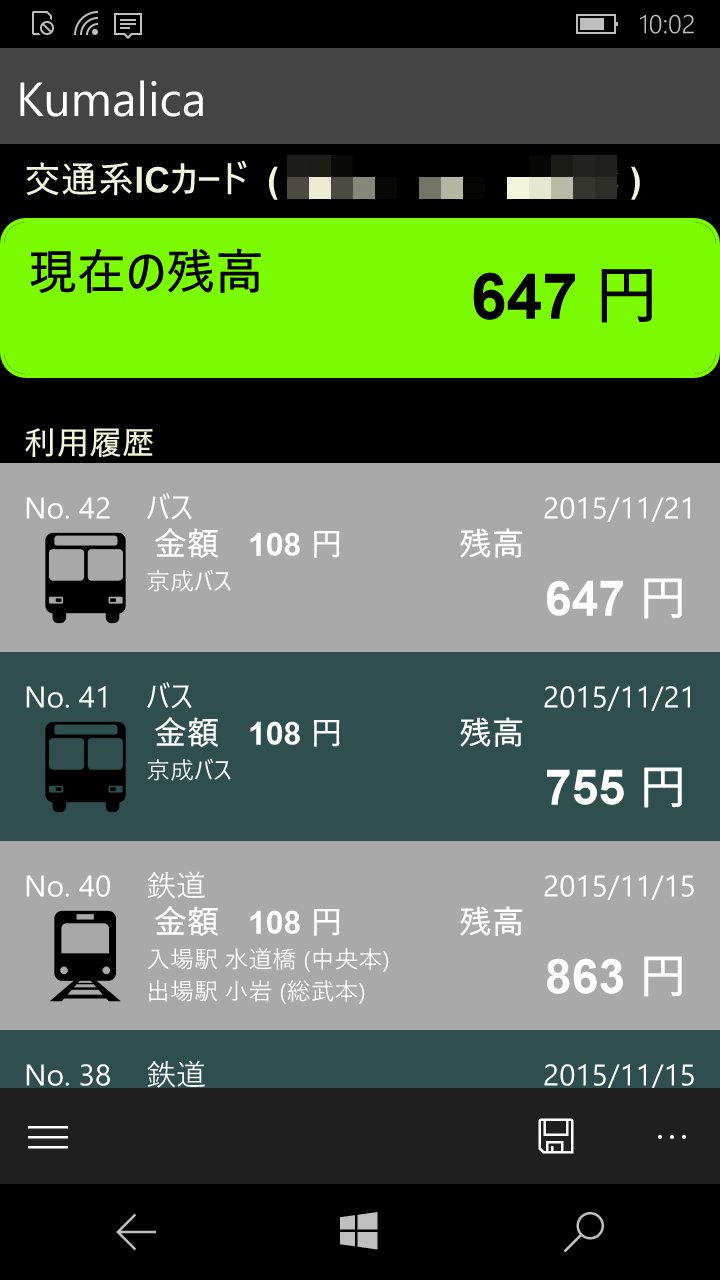Open system search with the magnifier
720x1280 pixels.
(x=584, y=1232)
